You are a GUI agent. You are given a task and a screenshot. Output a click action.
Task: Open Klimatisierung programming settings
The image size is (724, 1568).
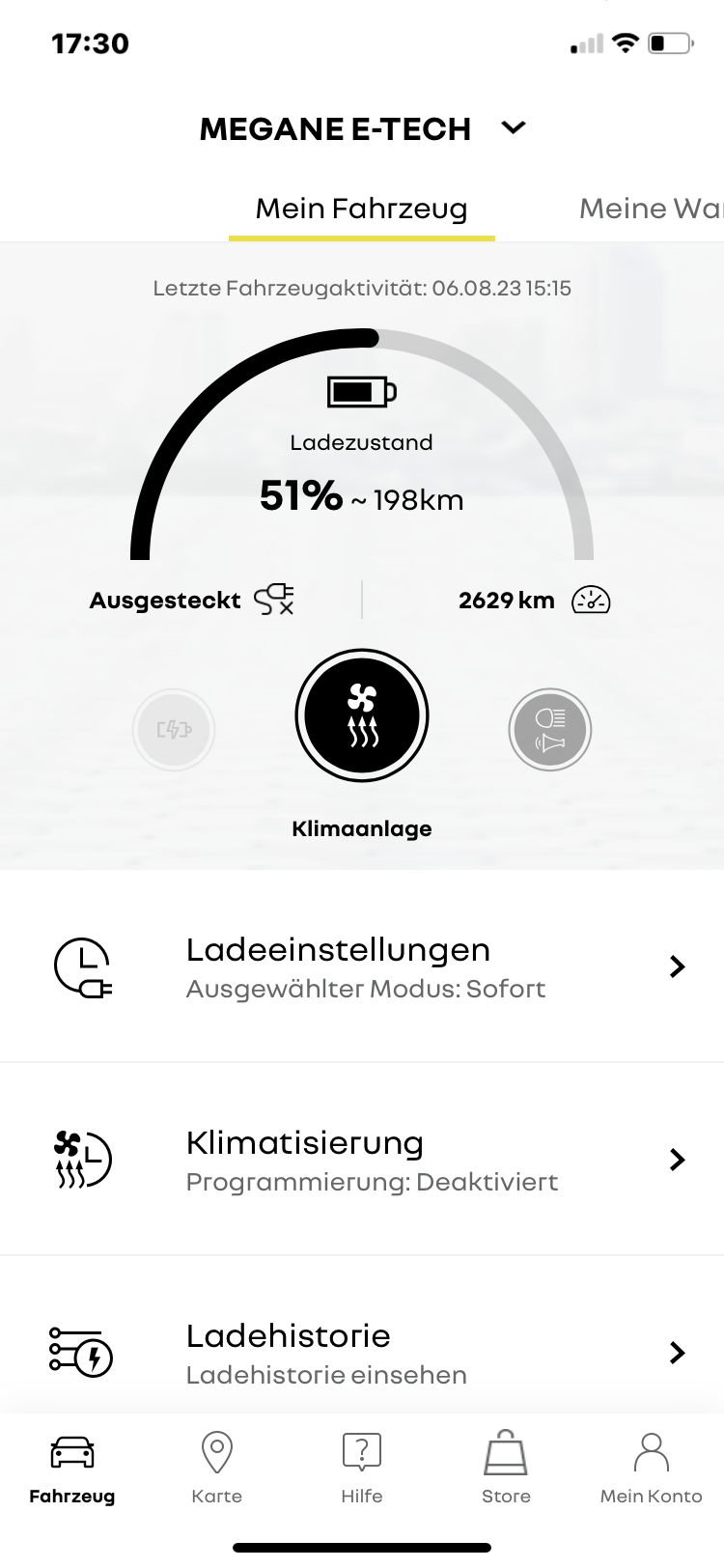pos(362,1160)
